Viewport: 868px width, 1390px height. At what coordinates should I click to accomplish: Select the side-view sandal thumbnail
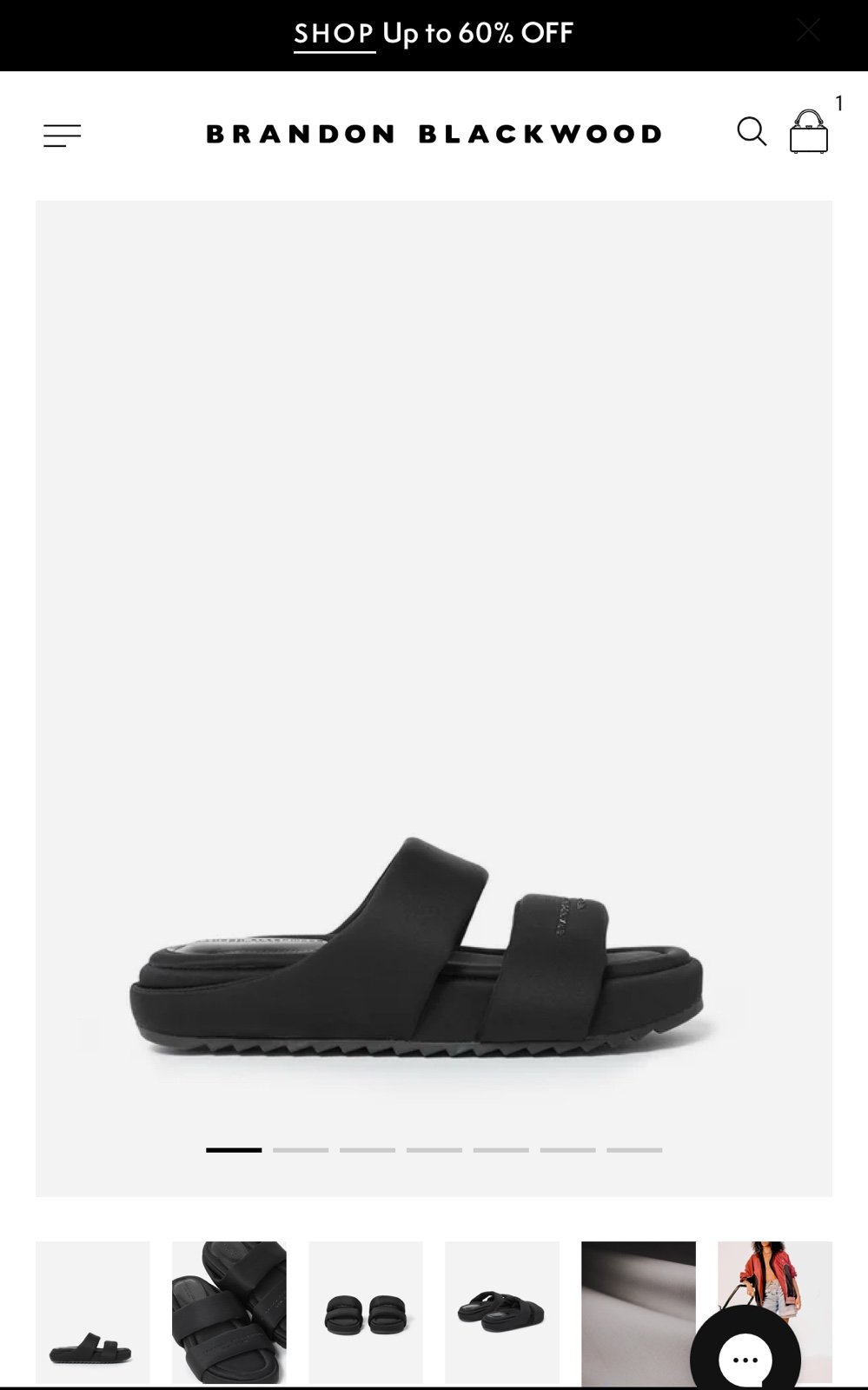click(93, 1312)
